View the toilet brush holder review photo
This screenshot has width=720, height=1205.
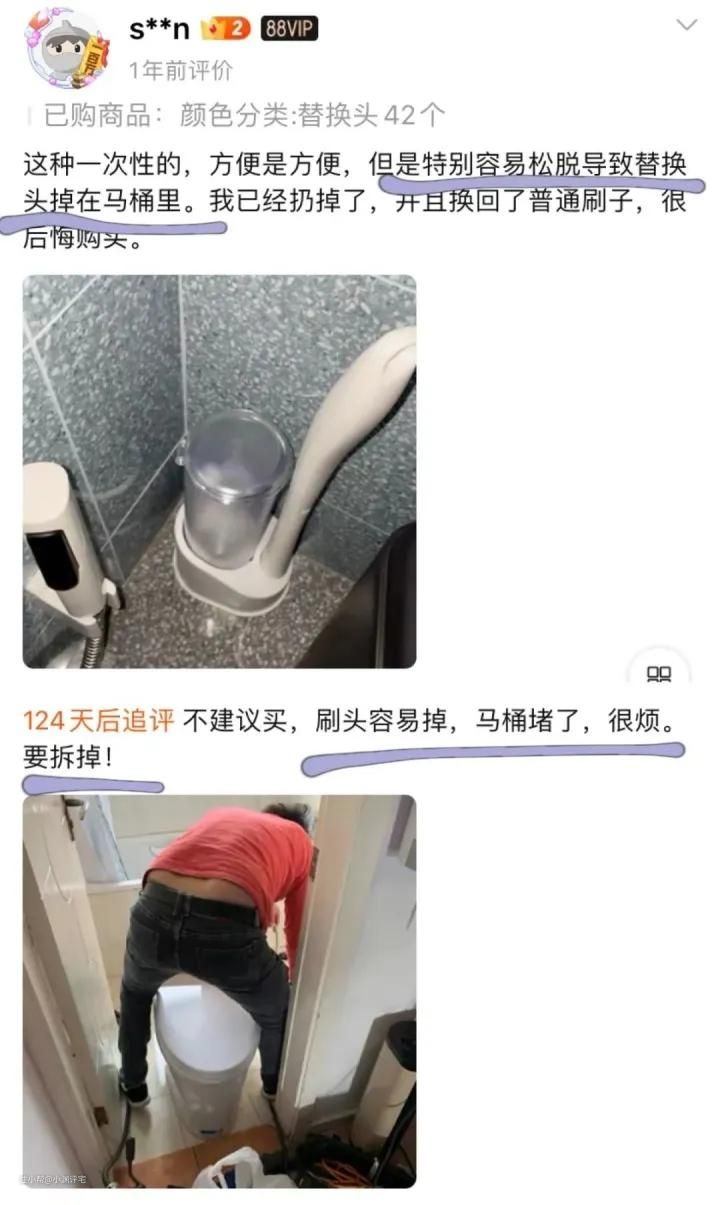pyautogui.click(x=219, y=471)
